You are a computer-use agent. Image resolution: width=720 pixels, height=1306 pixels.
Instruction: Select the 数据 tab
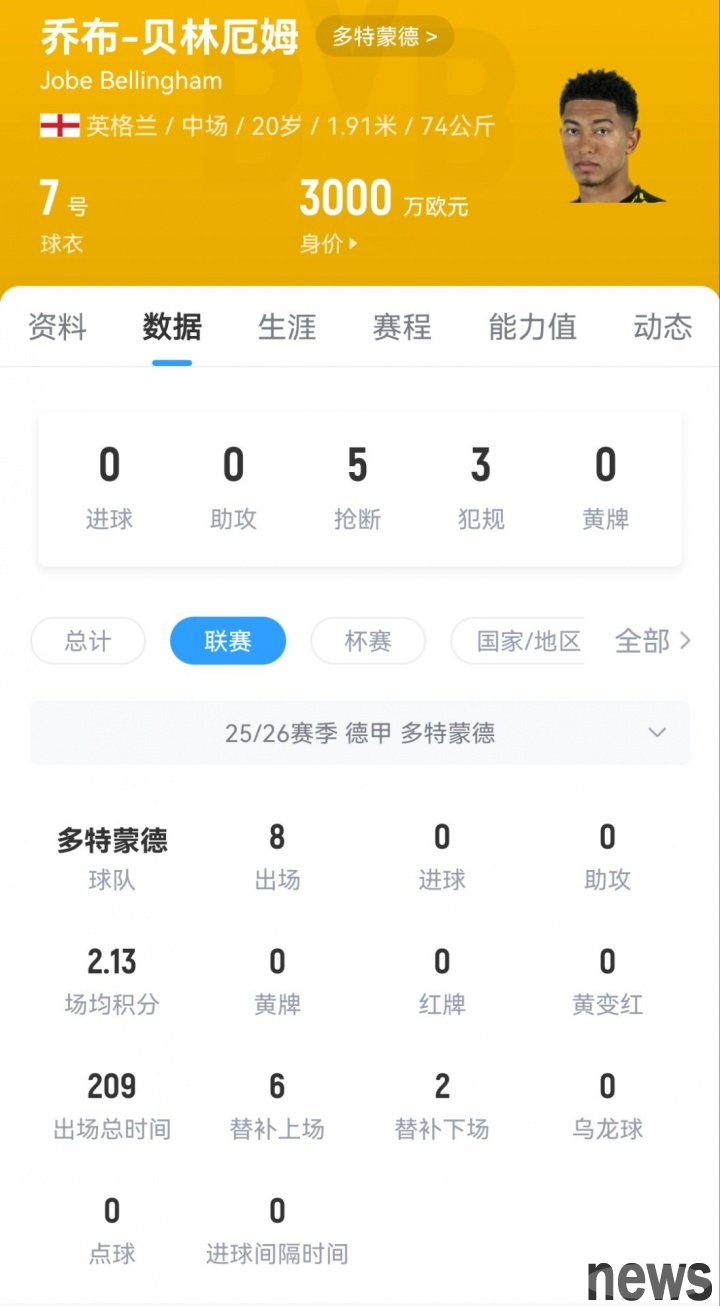click(172, 327)
